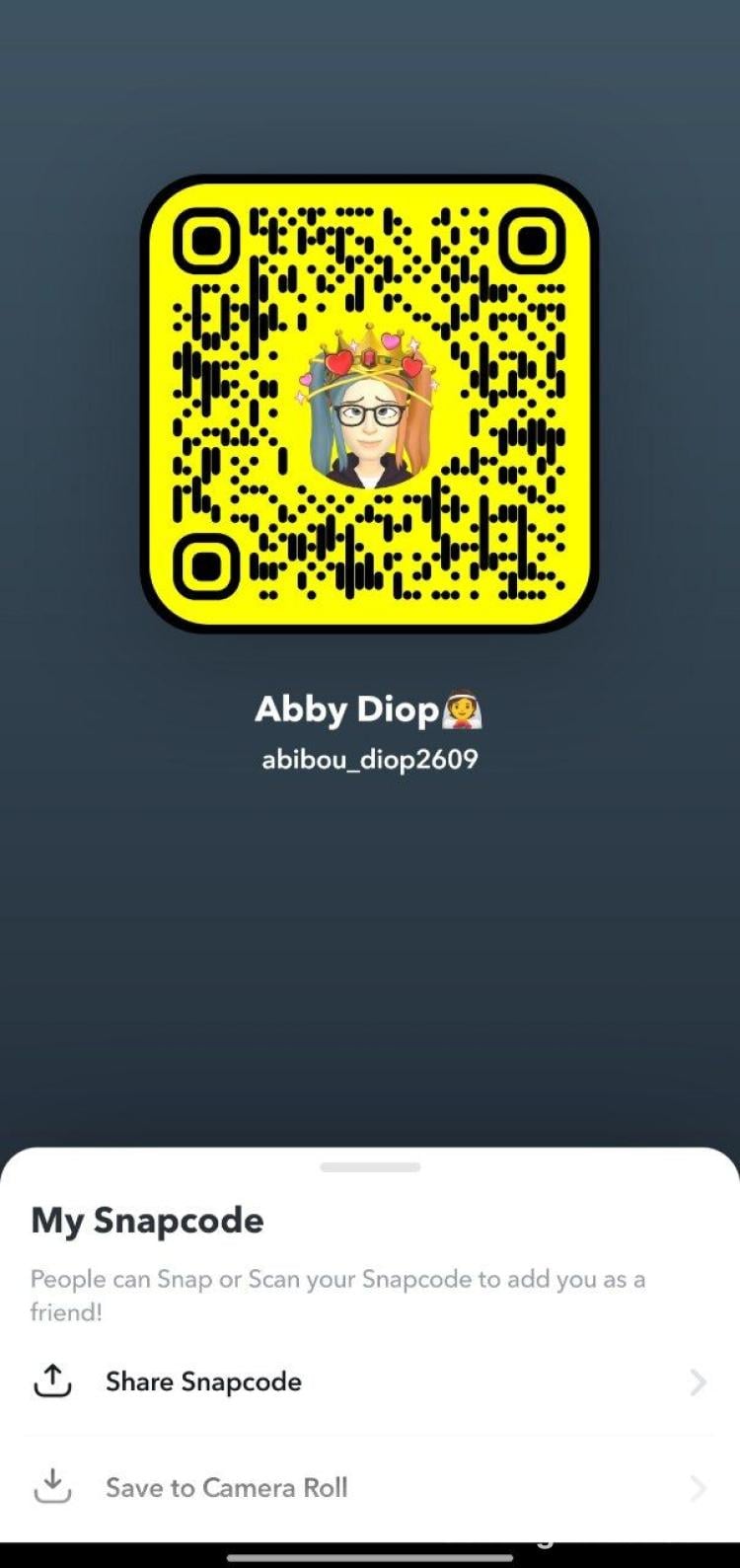The image size is (740, 1568).
Task: Tap the bottom sheet drag handle
Action: tap(370, 1167)
